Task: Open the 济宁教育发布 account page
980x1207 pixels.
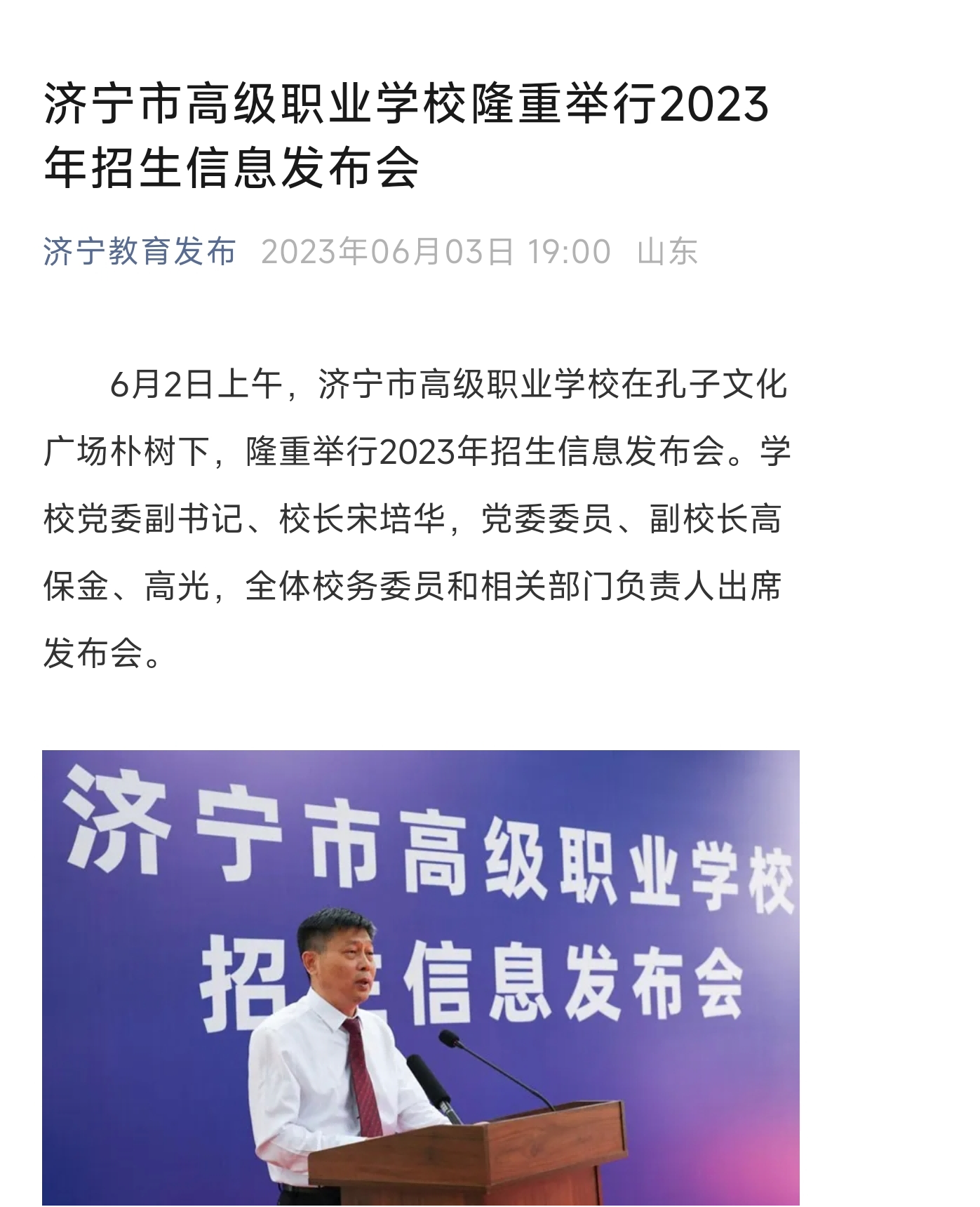Action: (x=140, y=252)
